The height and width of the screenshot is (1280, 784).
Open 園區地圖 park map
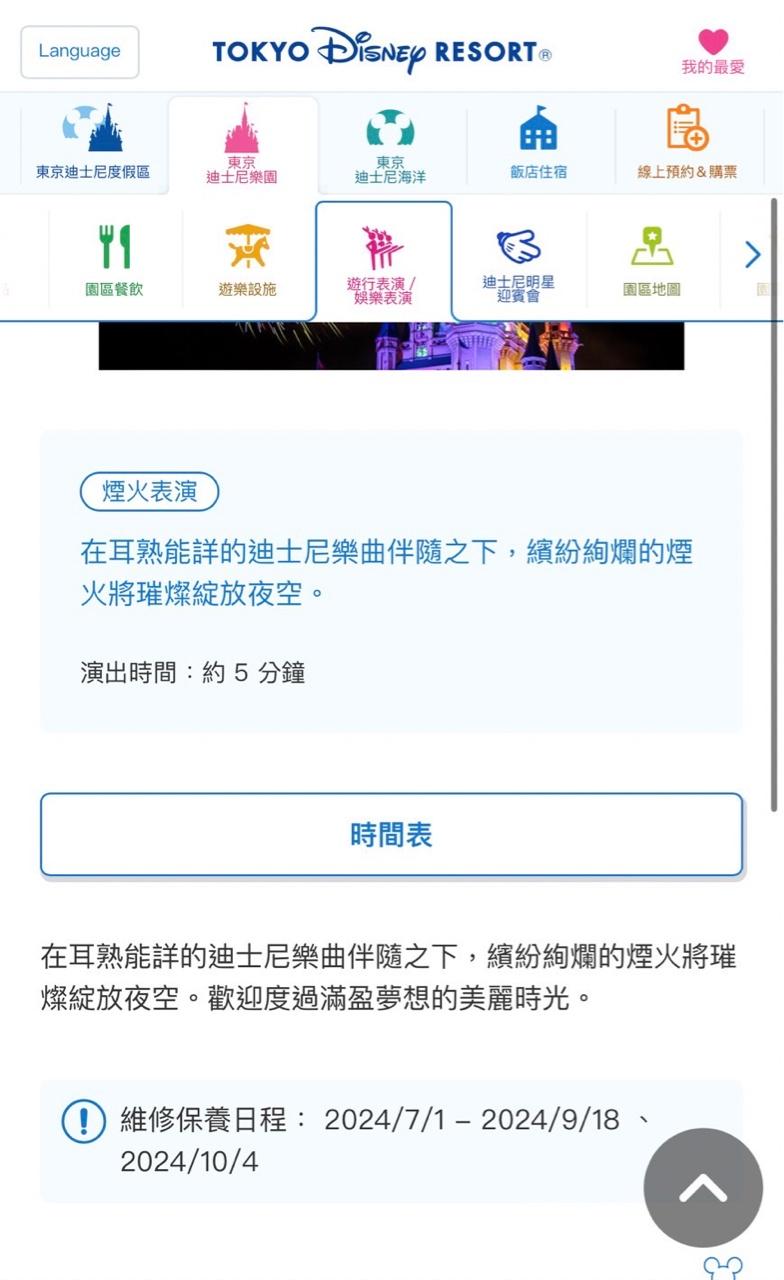pos(651,261)
